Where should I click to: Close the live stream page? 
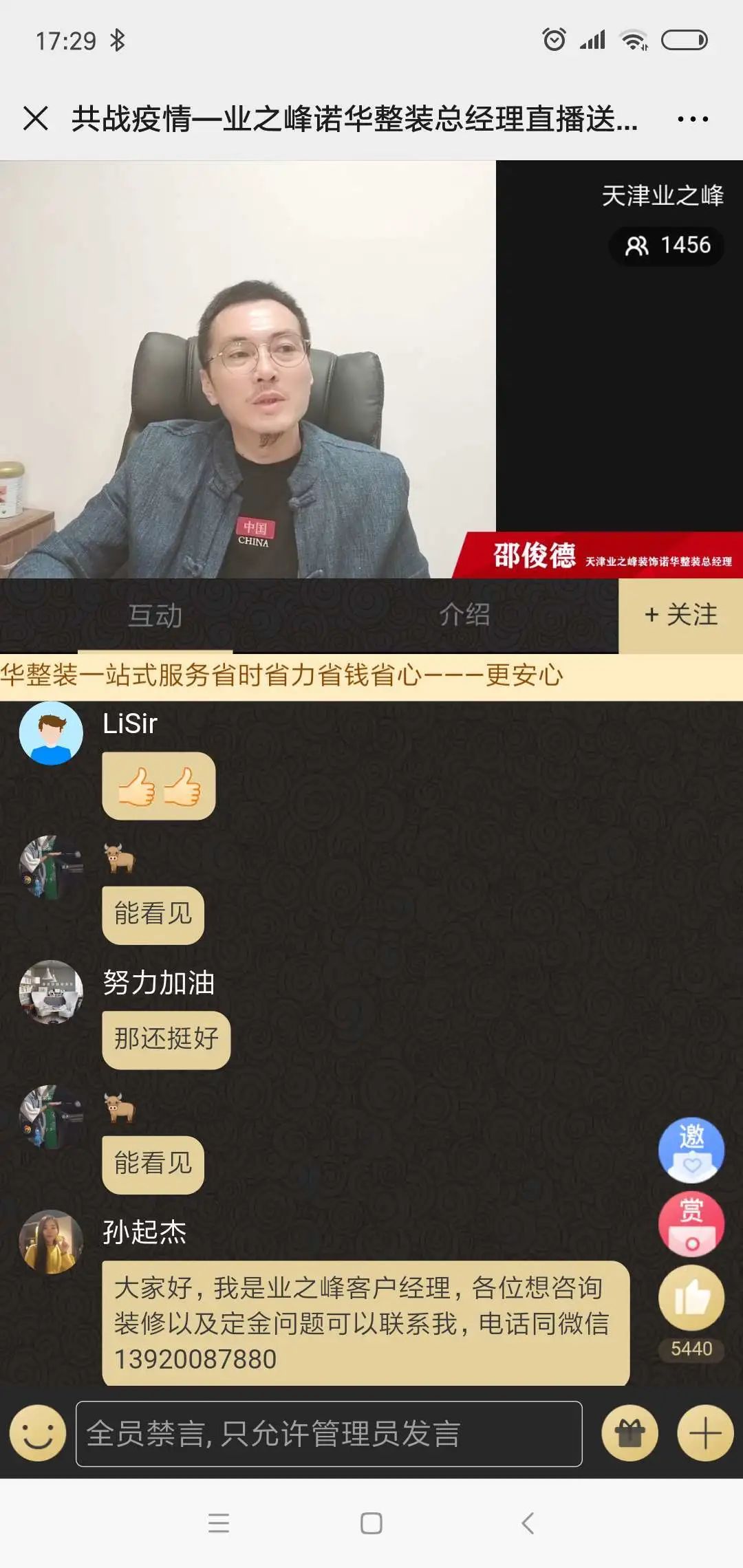[x=36, y=118]
